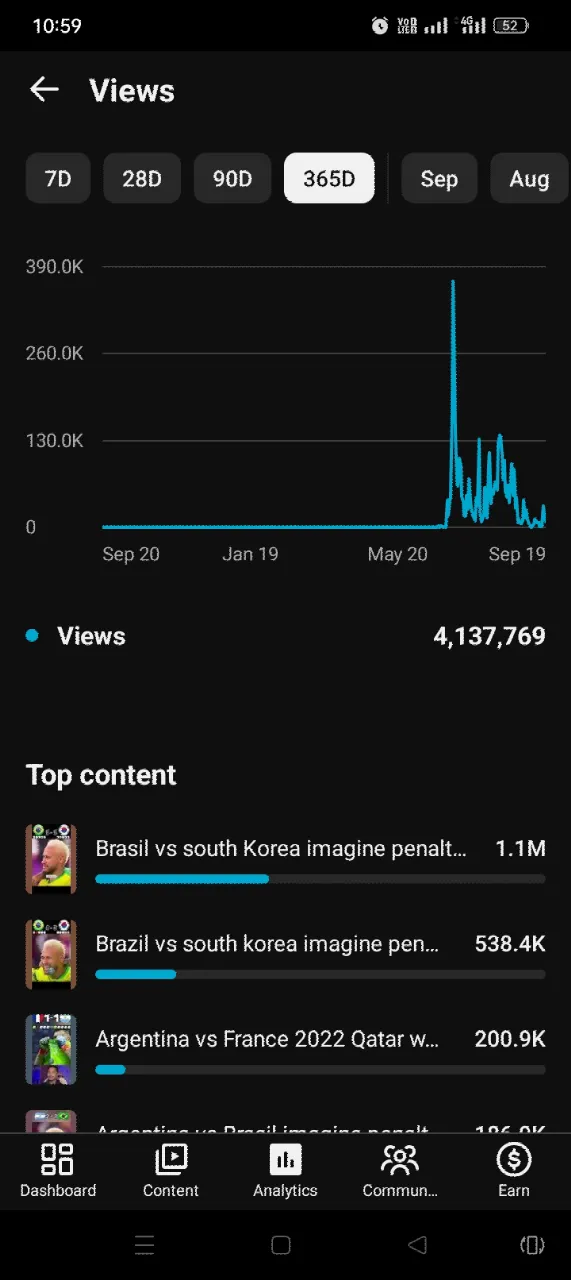571x1280 pixels.
Task: Open Brazil vs south korea video with 538.4K views
Action: pos(285,955)
